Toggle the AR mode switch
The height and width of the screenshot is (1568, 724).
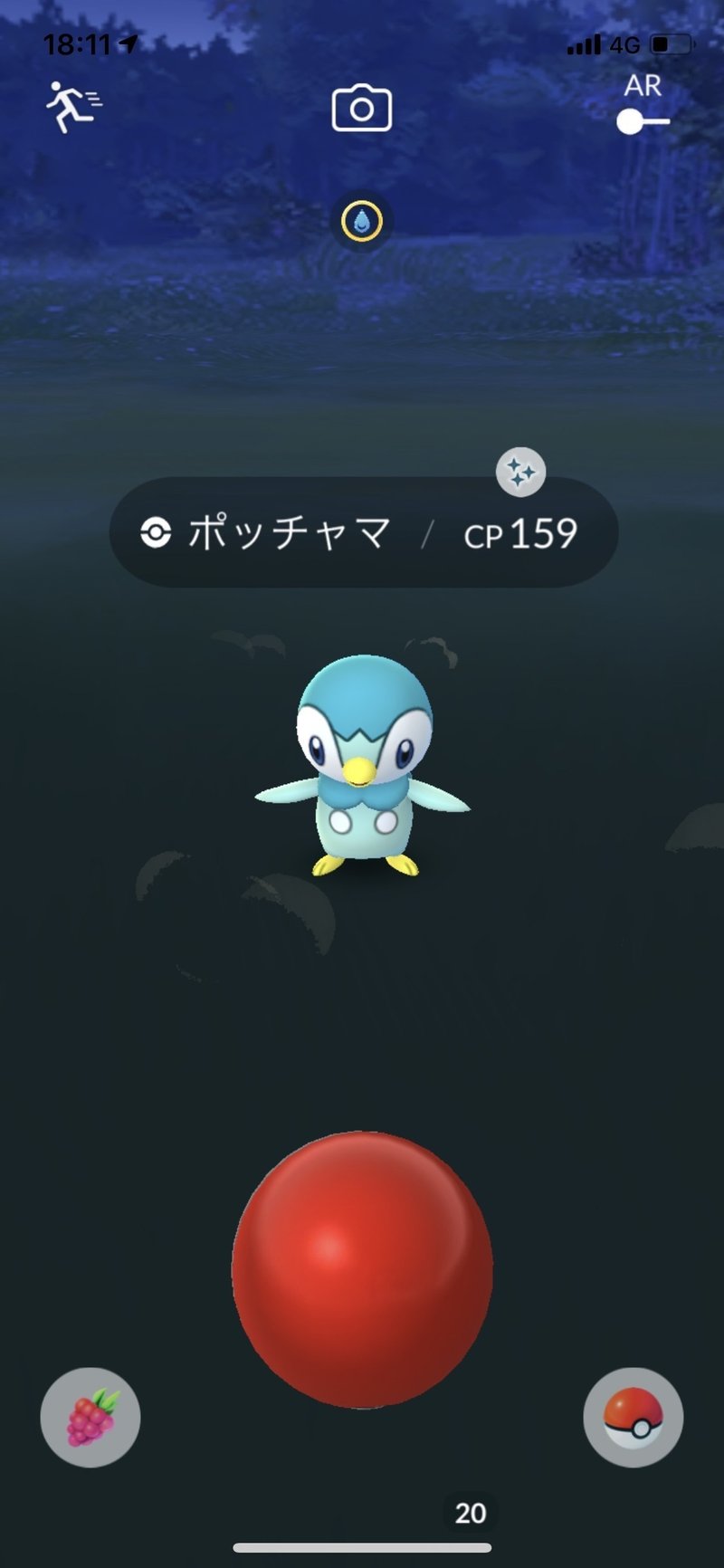642,120
